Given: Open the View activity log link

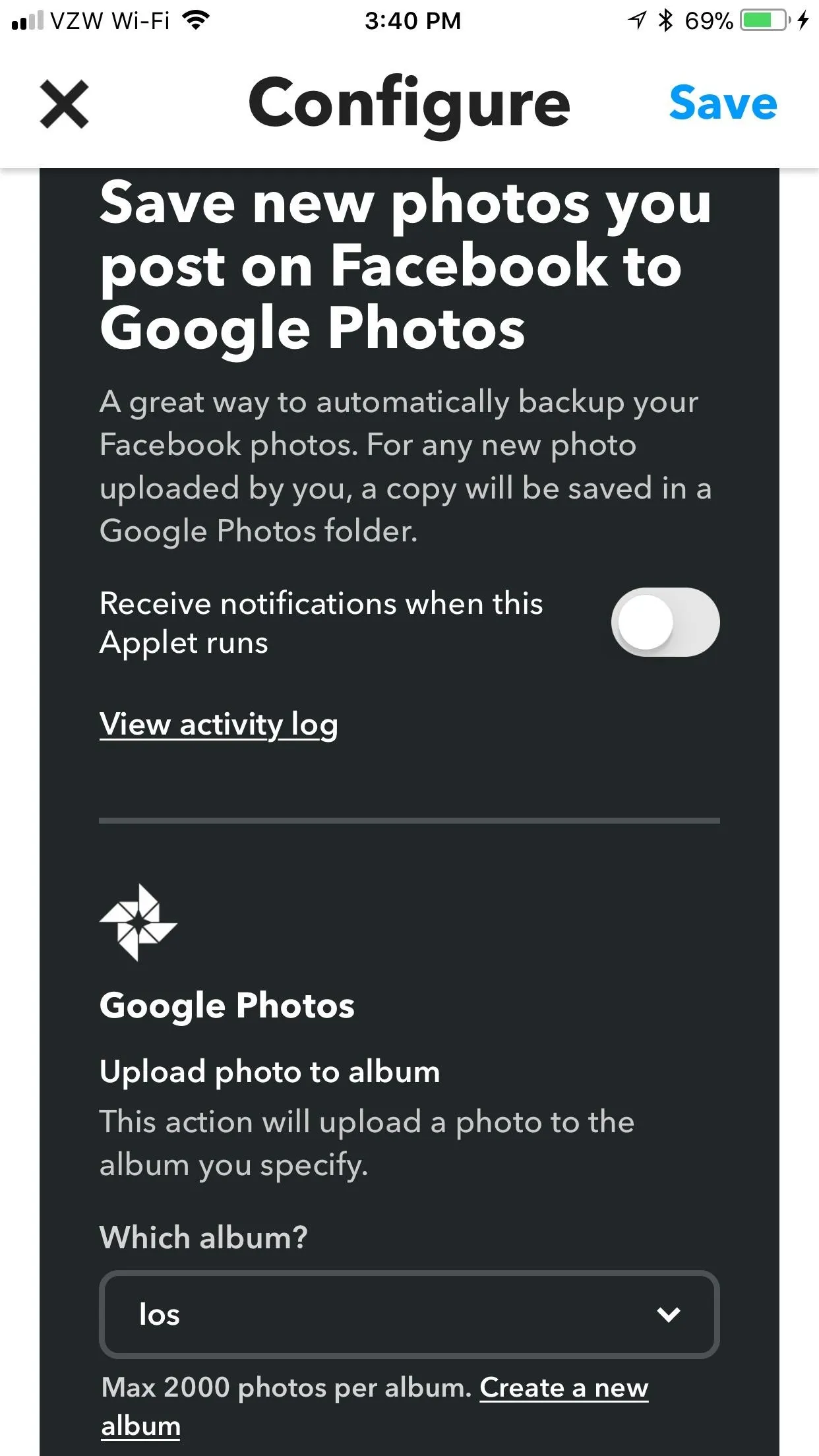Looking at the screenshot, I should pyautogui.click(x=218, y=724).
